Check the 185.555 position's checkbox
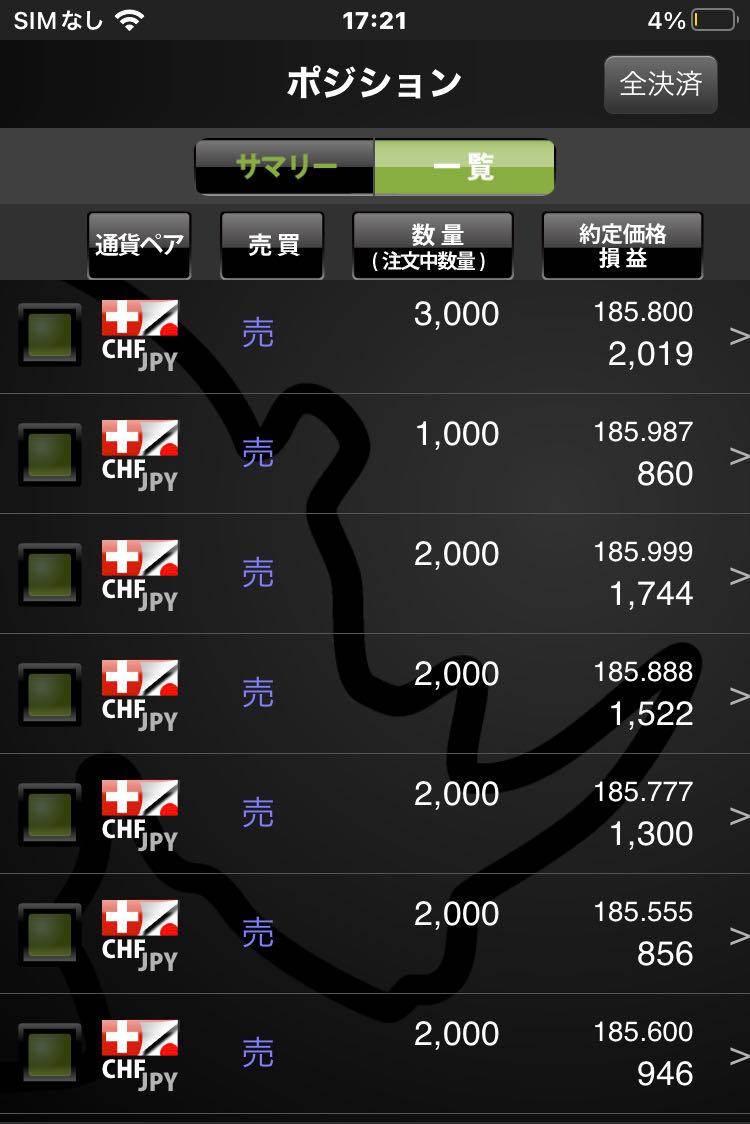The height and width of the screenshot is (1124, 750). (x=49, y=934)
